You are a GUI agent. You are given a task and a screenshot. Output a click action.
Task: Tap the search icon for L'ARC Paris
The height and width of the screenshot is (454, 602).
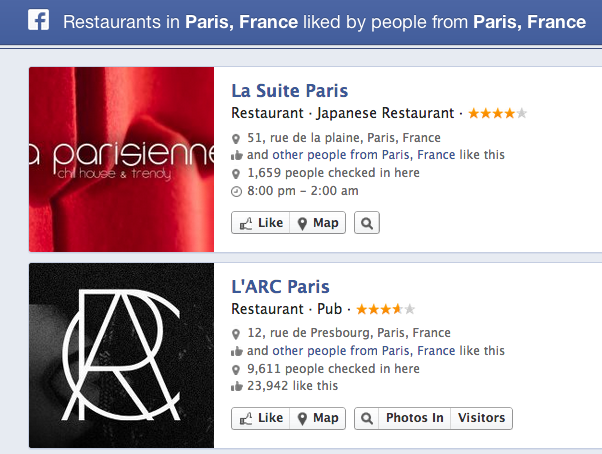(x=366, y=418)
